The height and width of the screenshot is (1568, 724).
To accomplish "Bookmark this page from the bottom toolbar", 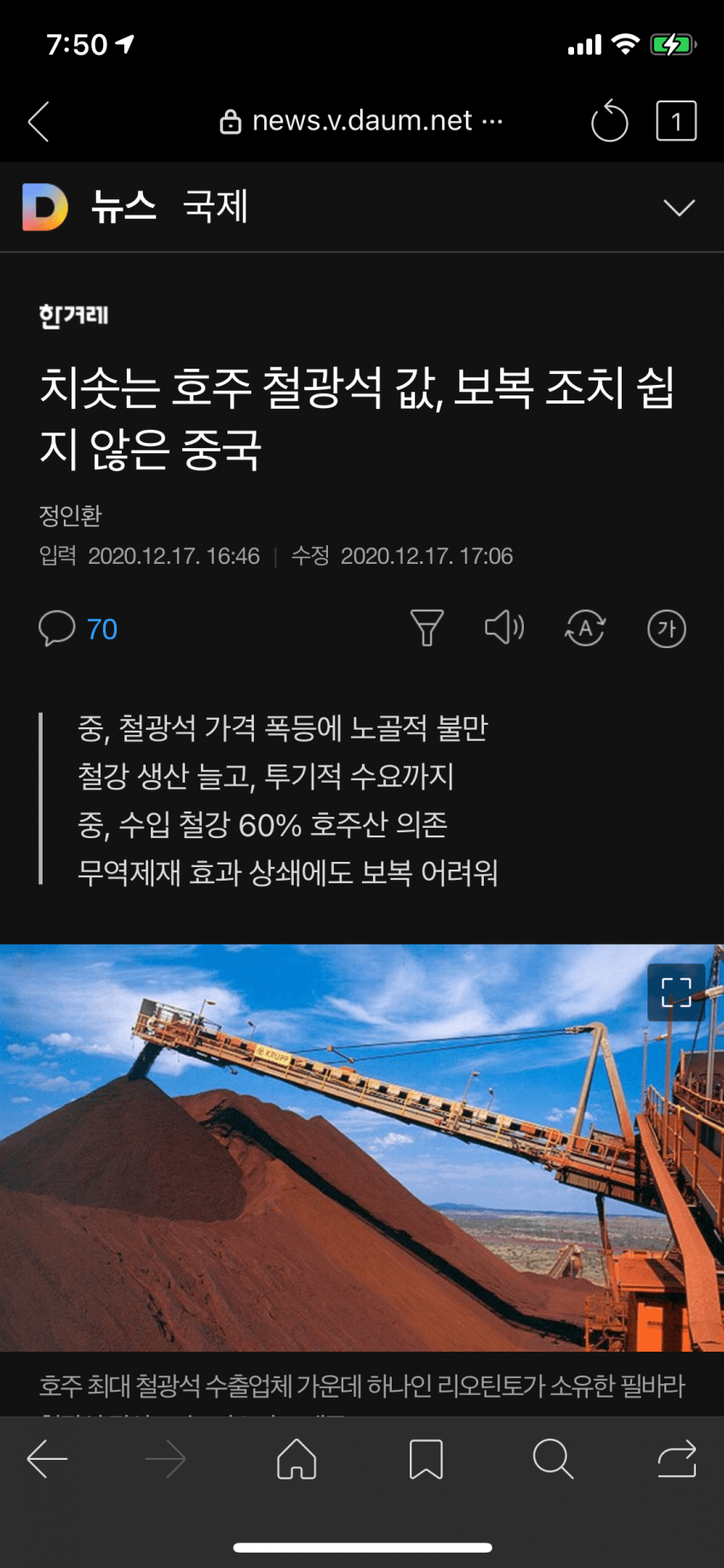I will (x=426, y=1460).
